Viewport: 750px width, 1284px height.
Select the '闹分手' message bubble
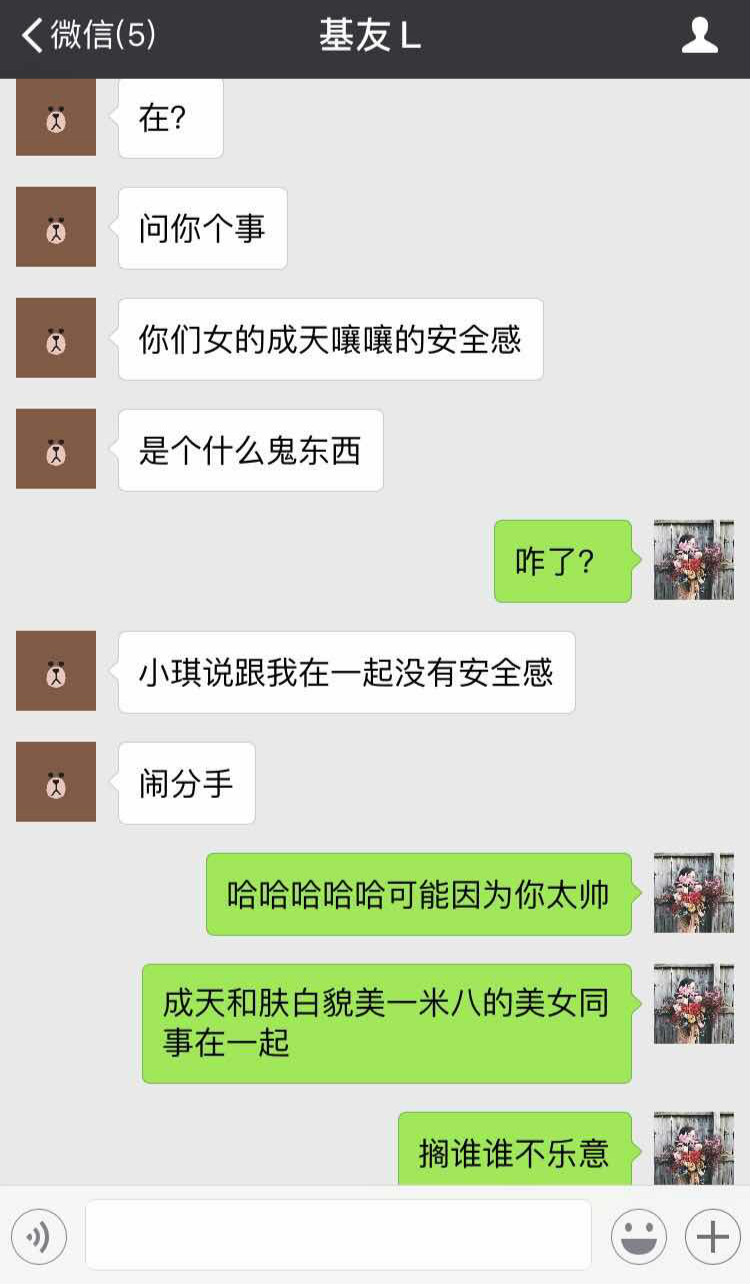pos(186,783)
